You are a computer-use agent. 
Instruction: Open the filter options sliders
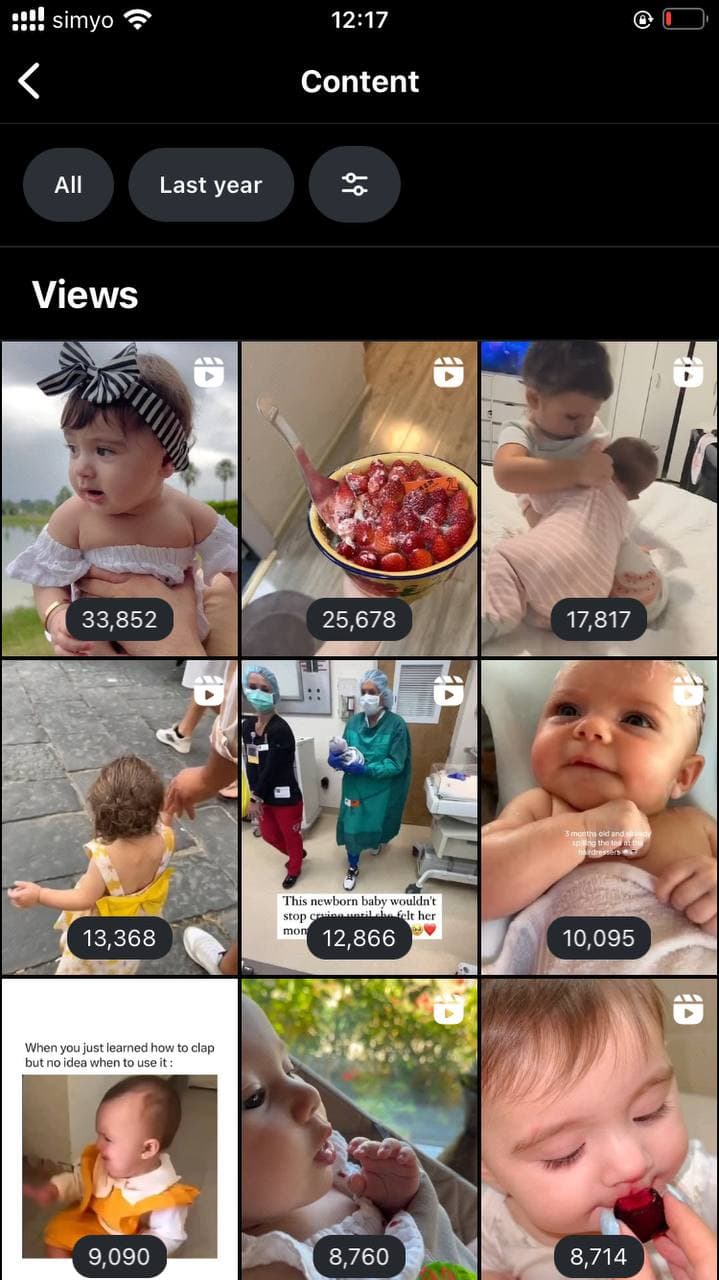(354, 185)
